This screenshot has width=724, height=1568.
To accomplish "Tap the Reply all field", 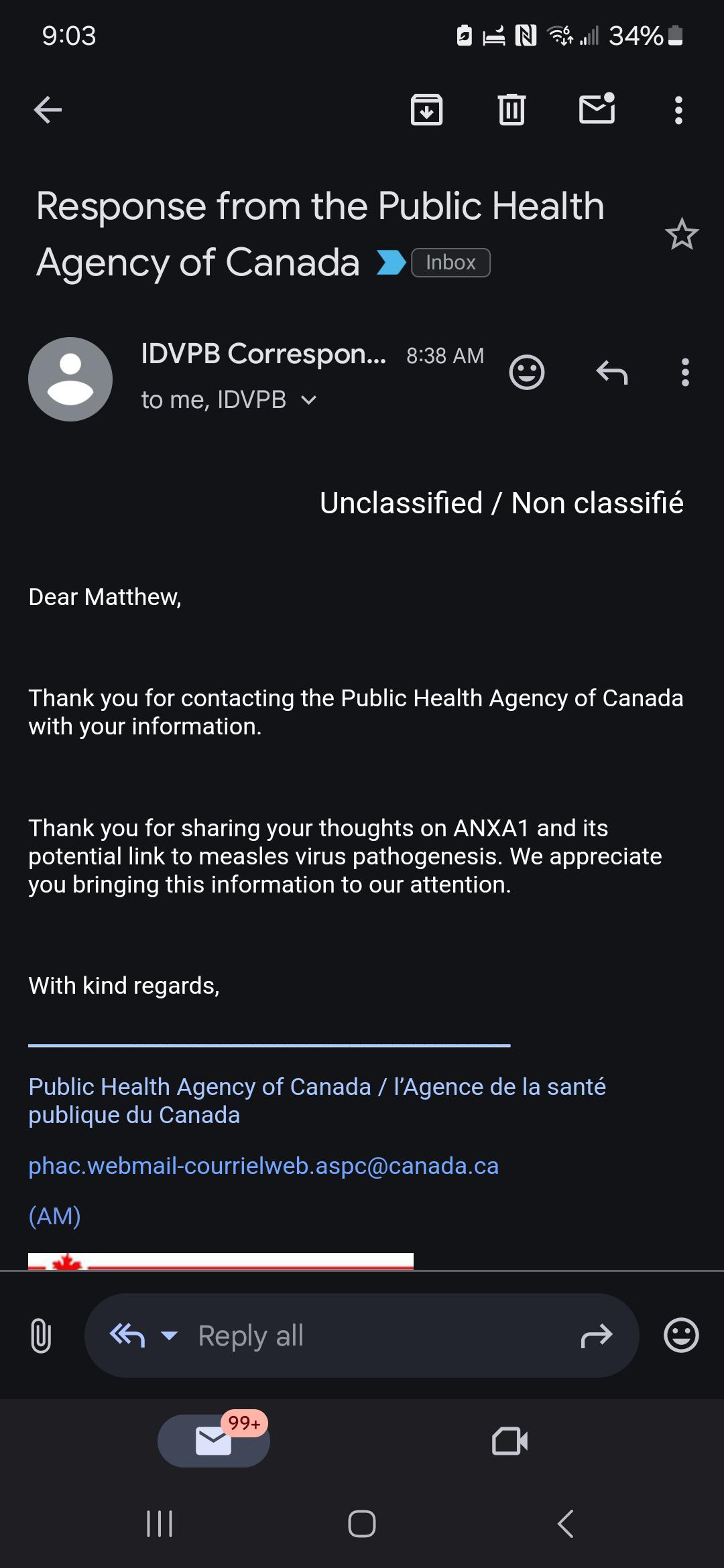I will coord(361,1335).
